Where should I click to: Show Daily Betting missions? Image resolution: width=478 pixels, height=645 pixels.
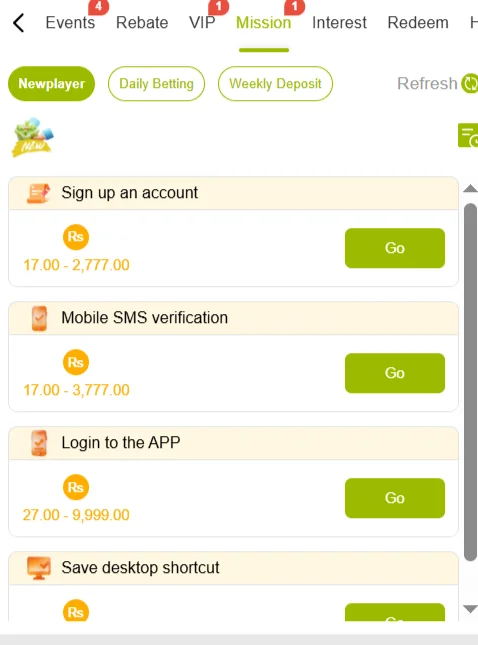click(156, 84)
